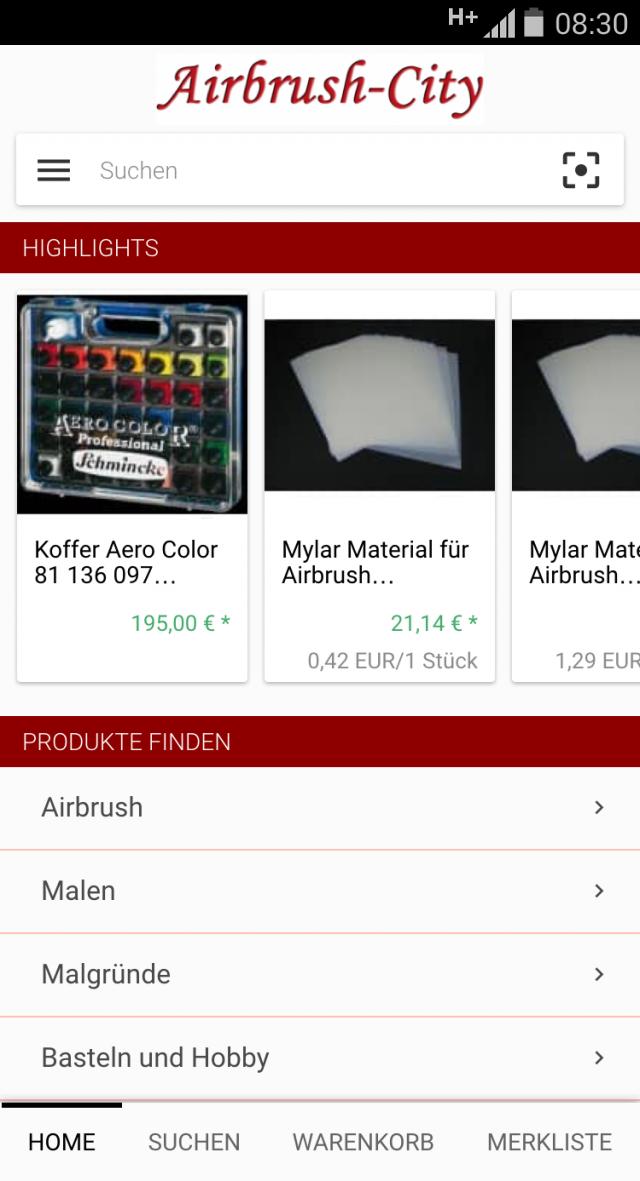The height and width of the screenshot is (1181, 640).
Task: Select the Malgründe category
Action: click(320, 975)
